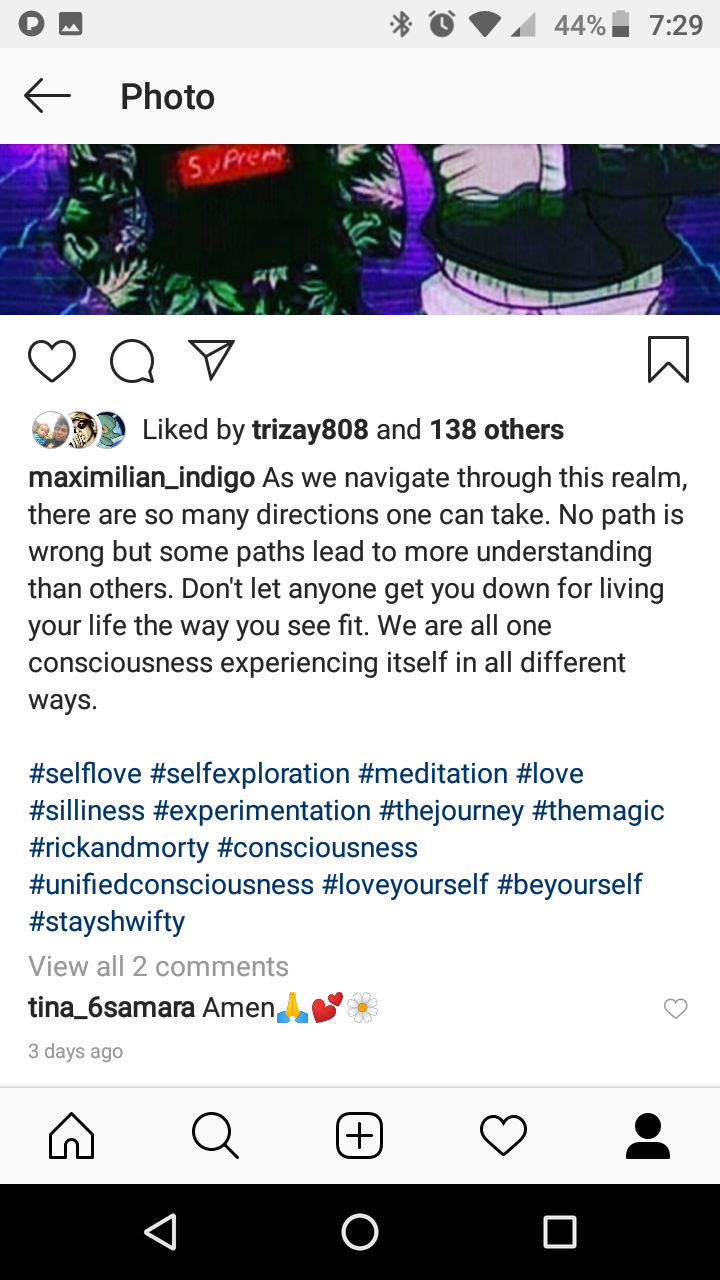Screen dimensions: 720x1280
Task: Open trizay808's profile from the likes line
Action: click(x=310, y=430)
